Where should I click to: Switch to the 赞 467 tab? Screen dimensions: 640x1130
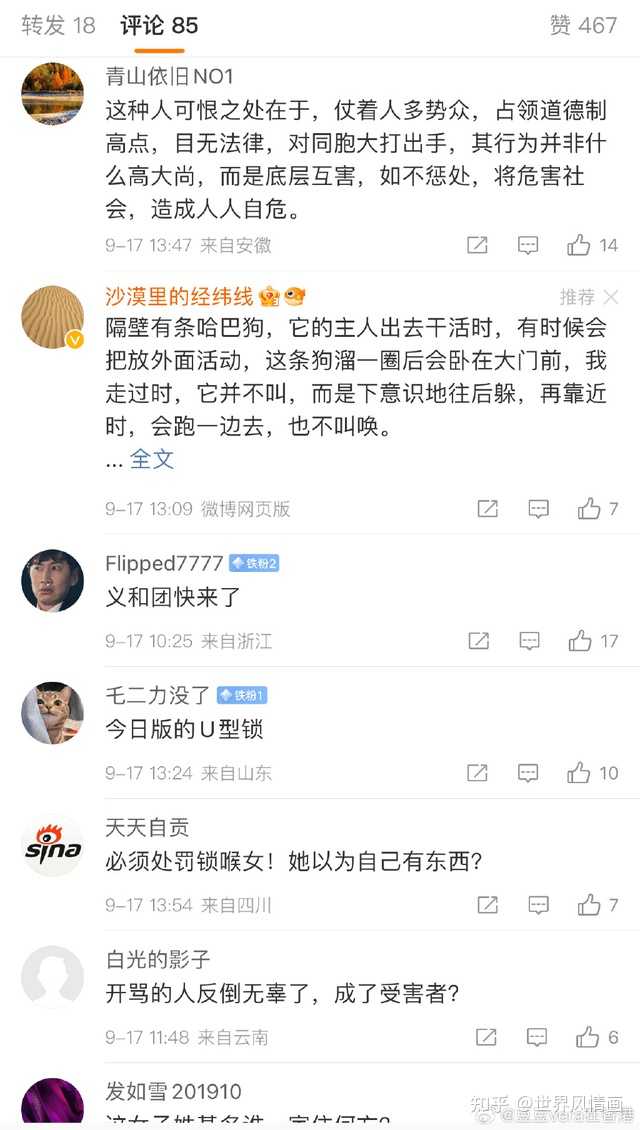point(583,26)
